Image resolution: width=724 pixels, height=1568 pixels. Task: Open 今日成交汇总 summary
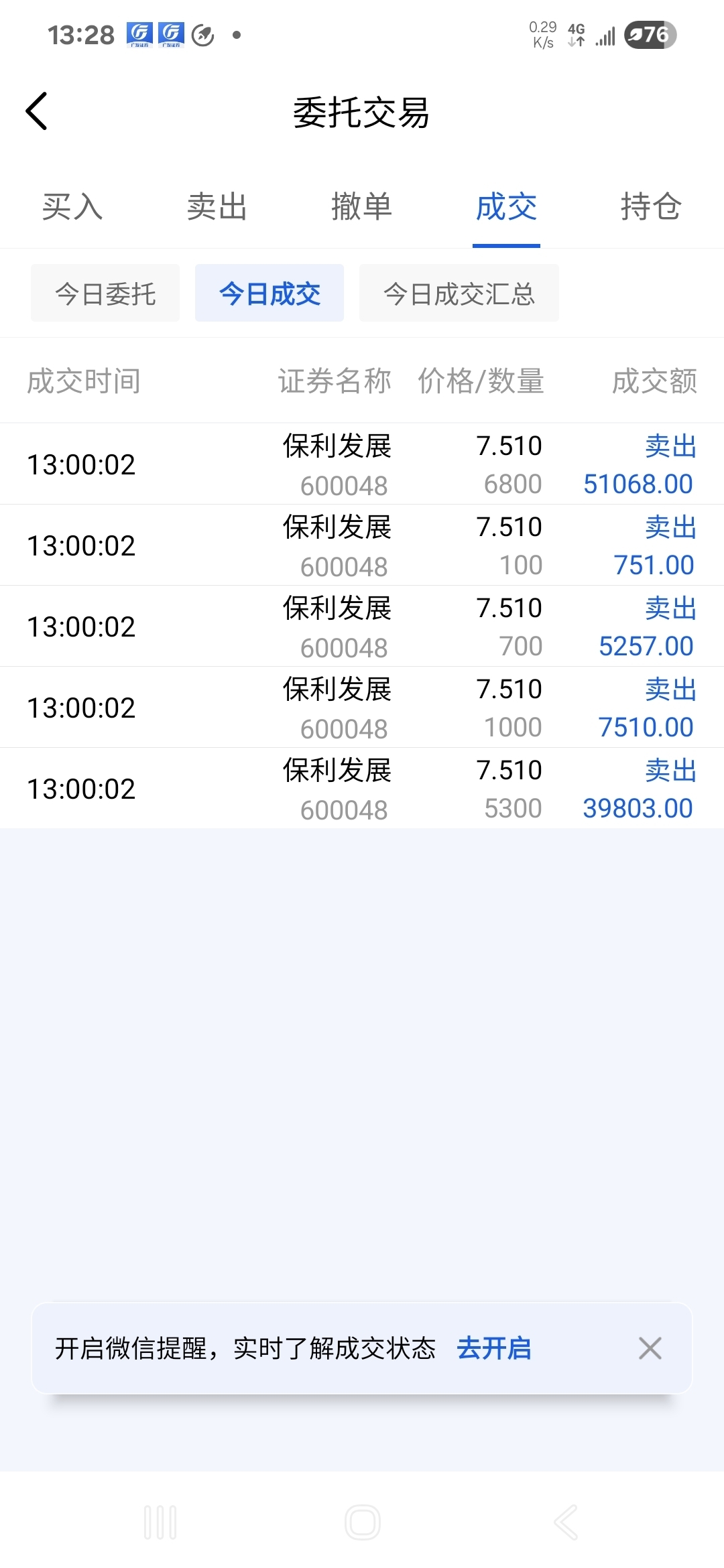[459, 293]
